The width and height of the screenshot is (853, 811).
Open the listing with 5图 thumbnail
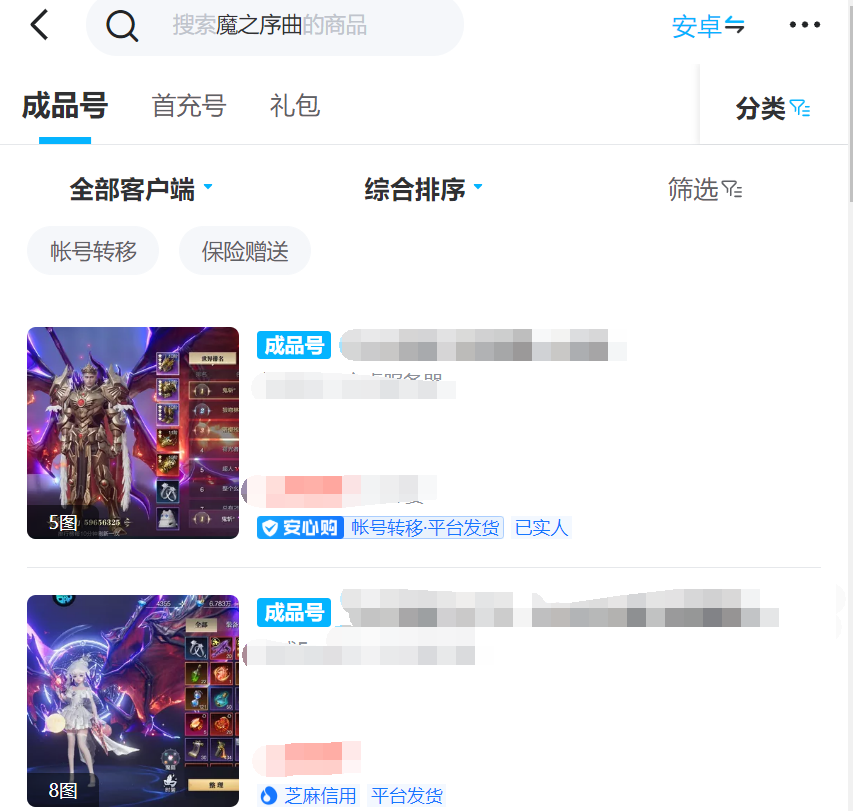tap(133, 433)
